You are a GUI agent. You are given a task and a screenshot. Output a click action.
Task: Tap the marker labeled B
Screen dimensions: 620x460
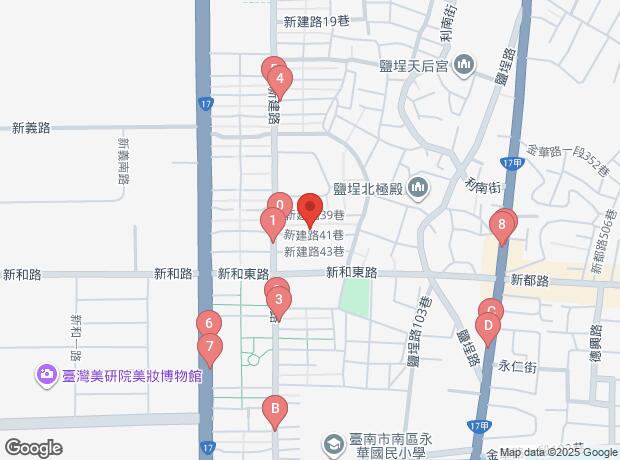tap(274, 409)
